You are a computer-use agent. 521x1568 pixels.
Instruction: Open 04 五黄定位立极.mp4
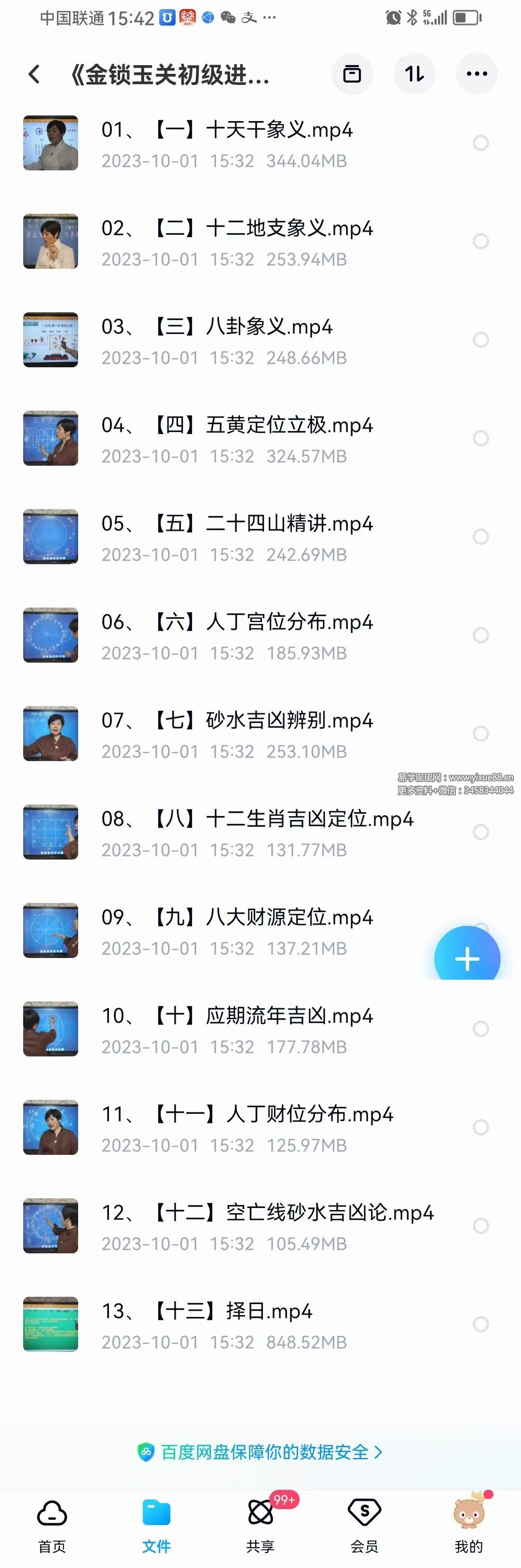[x=237, y=439]
